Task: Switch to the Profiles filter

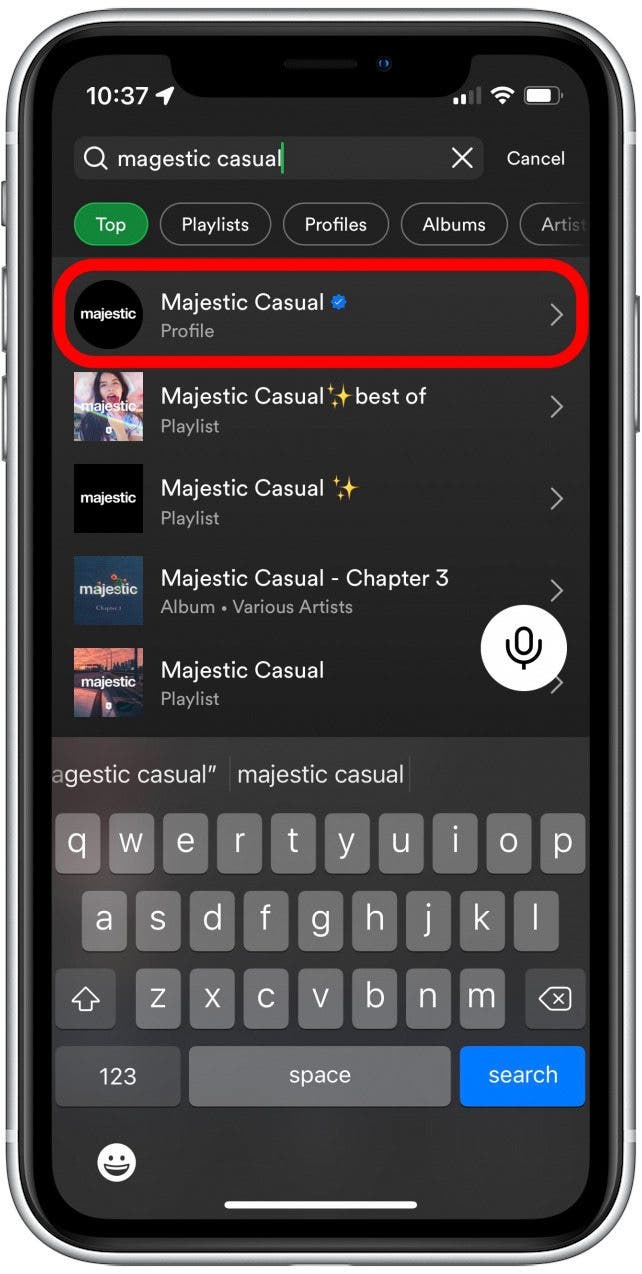Action: point(335,224)
